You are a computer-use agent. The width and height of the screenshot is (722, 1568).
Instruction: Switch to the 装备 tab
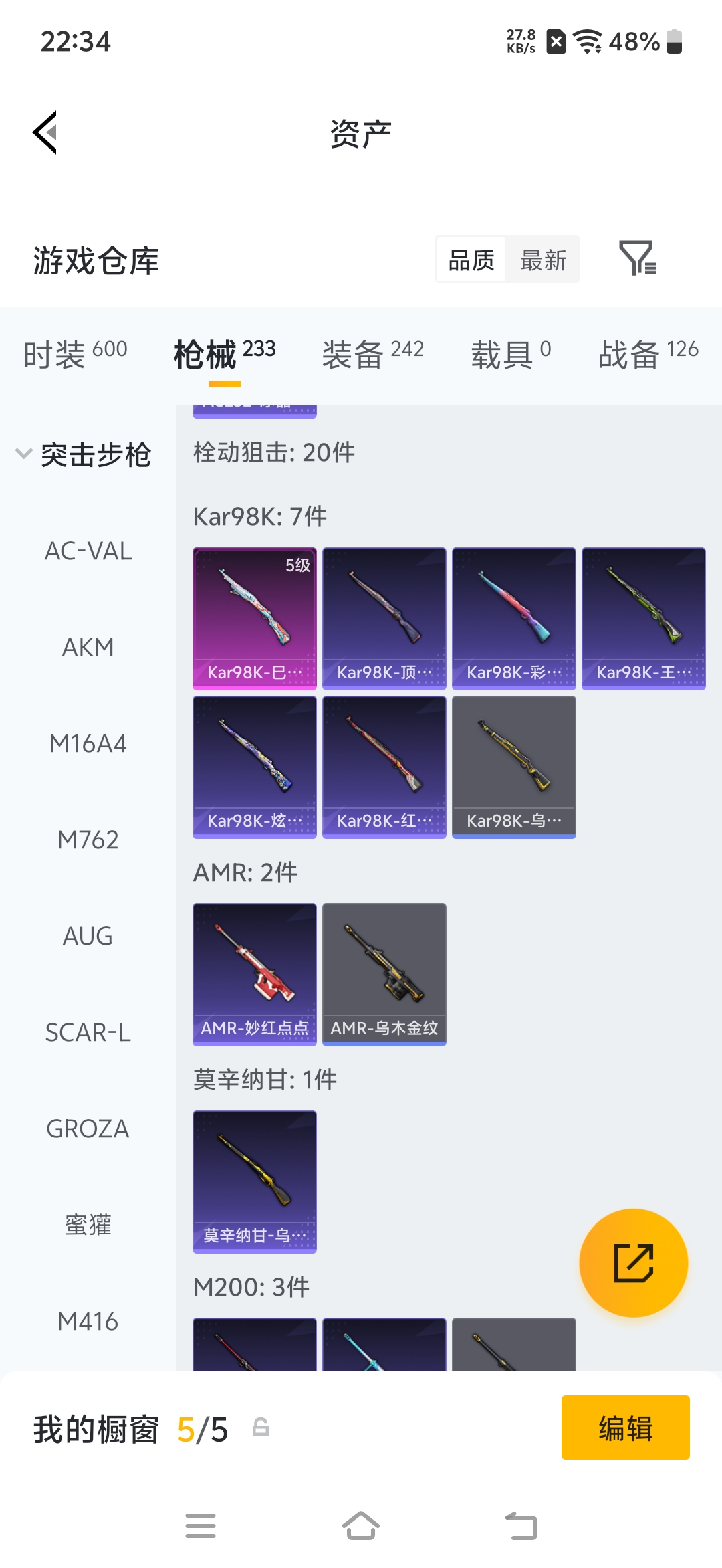coord(354,353)
